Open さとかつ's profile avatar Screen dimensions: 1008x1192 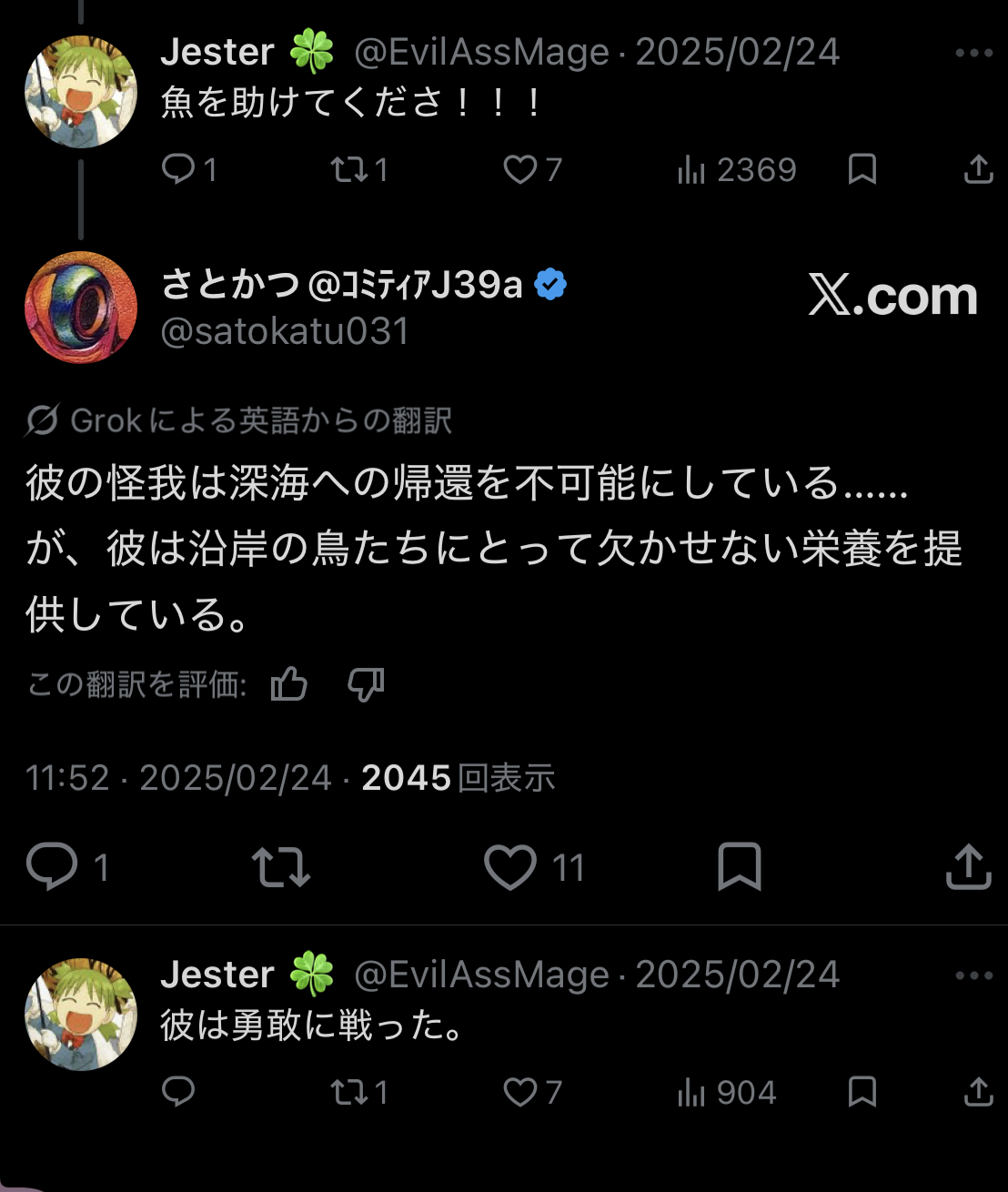pos(81,307)
